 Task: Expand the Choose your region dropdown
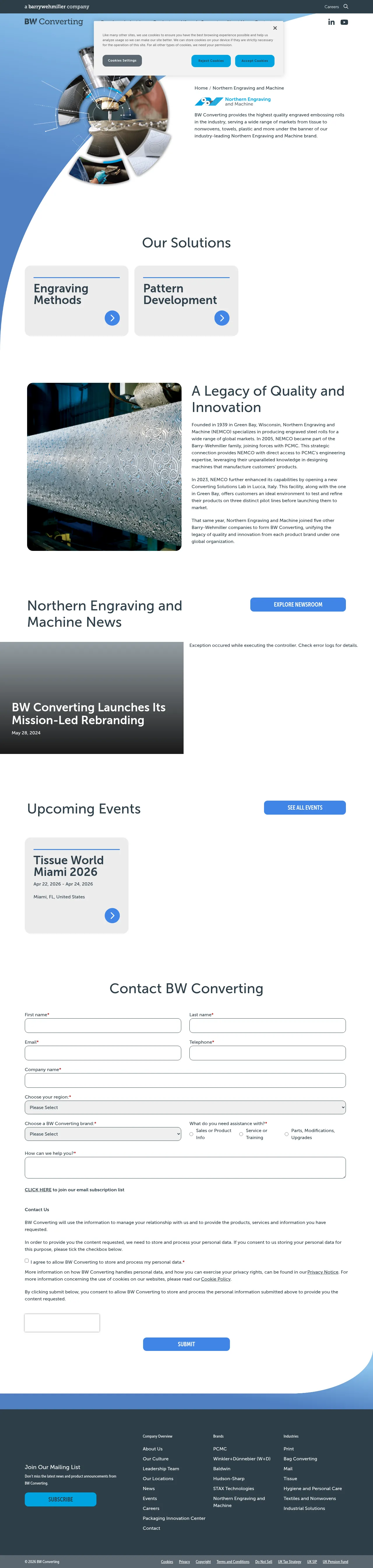(x=185, y=1108)
